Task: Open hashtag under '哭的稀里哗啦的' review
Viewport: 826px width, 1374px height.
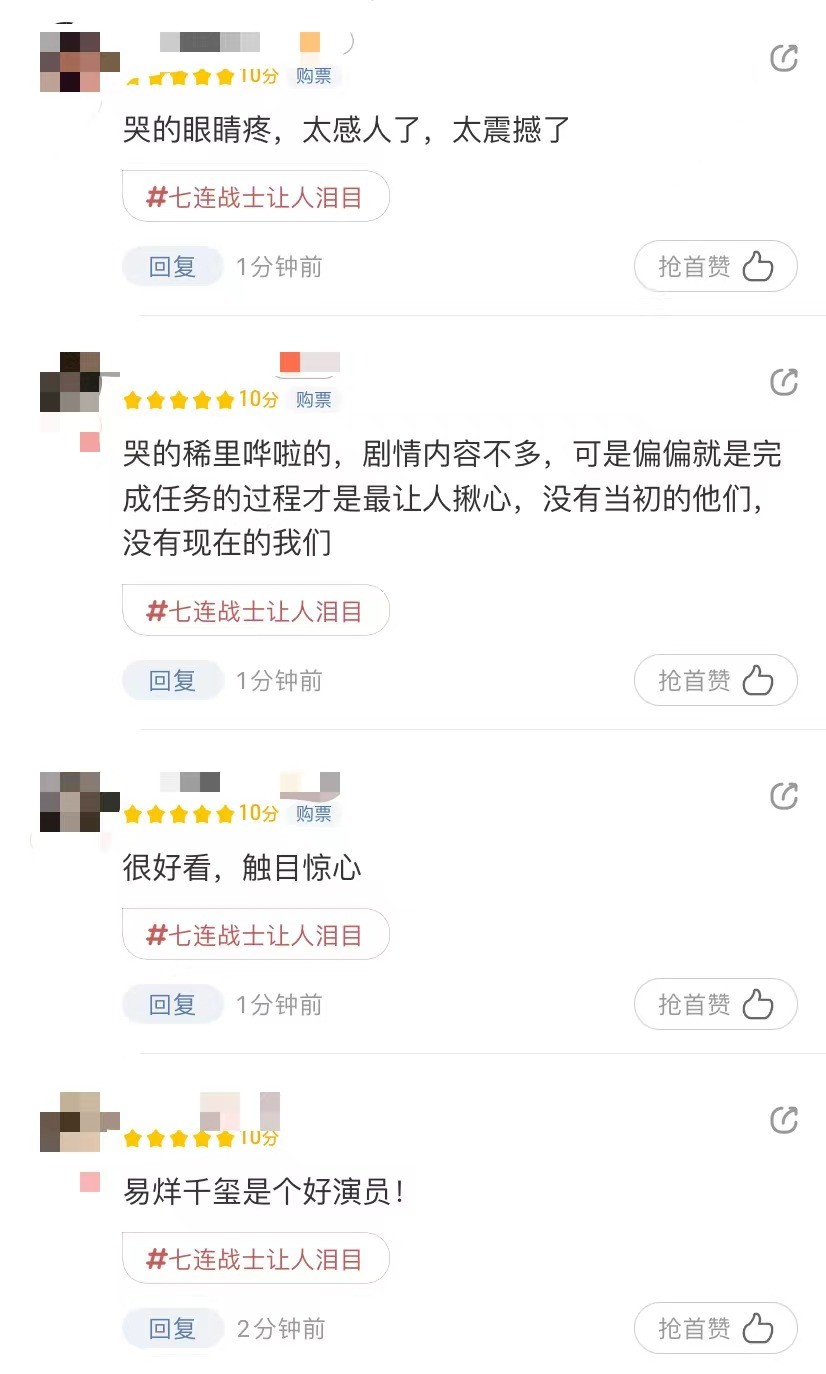Action: pos(256,610)
